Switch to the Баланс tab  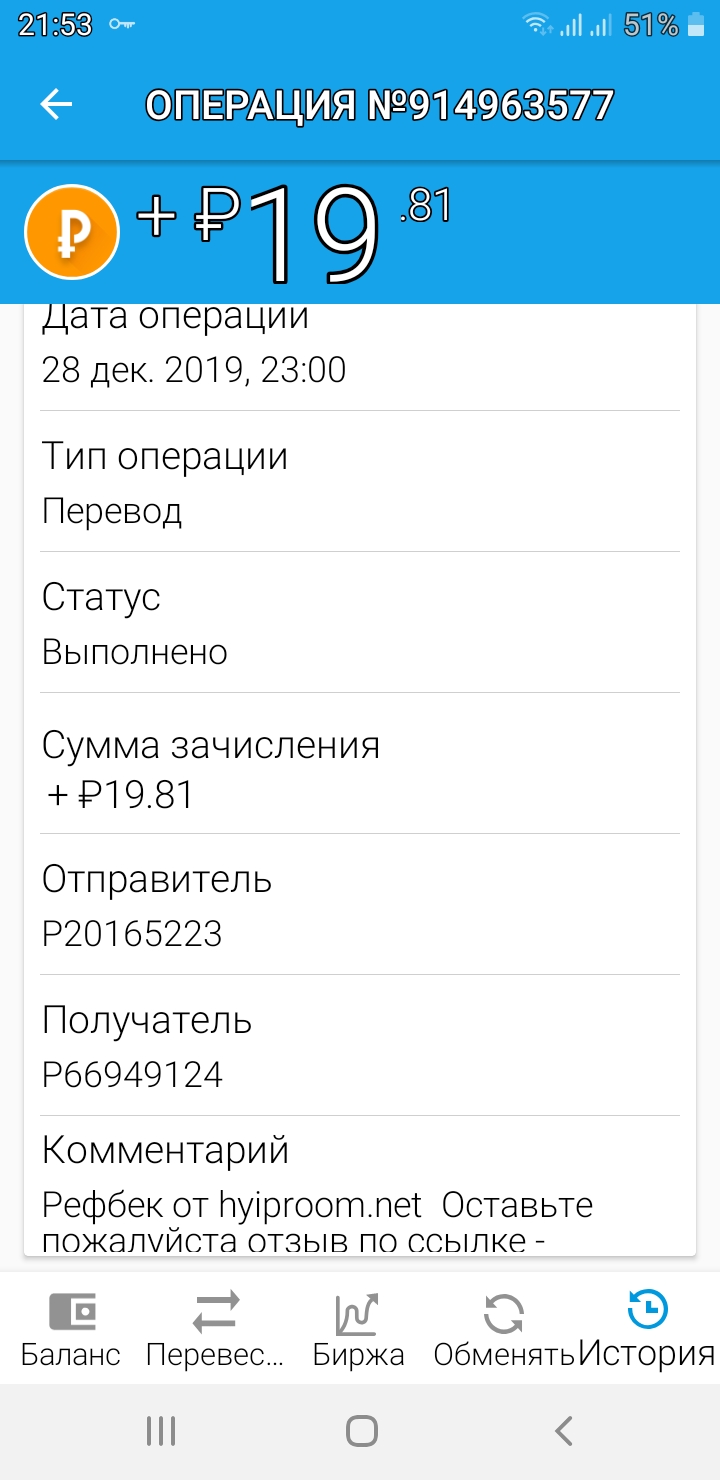click(71, 1329)
